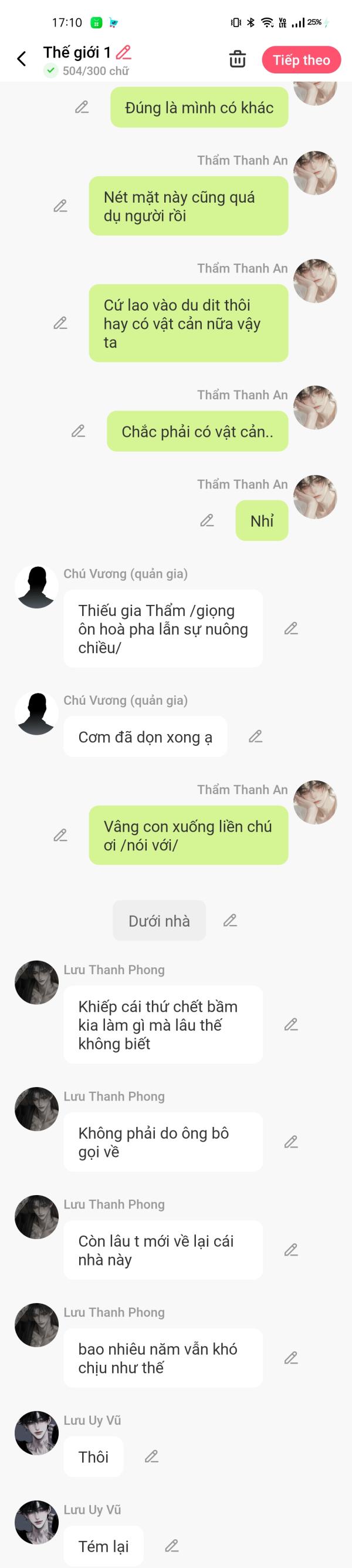Edit the message starting "Cứ lao vào"
Screen dimensions: 352x1568
60,323
